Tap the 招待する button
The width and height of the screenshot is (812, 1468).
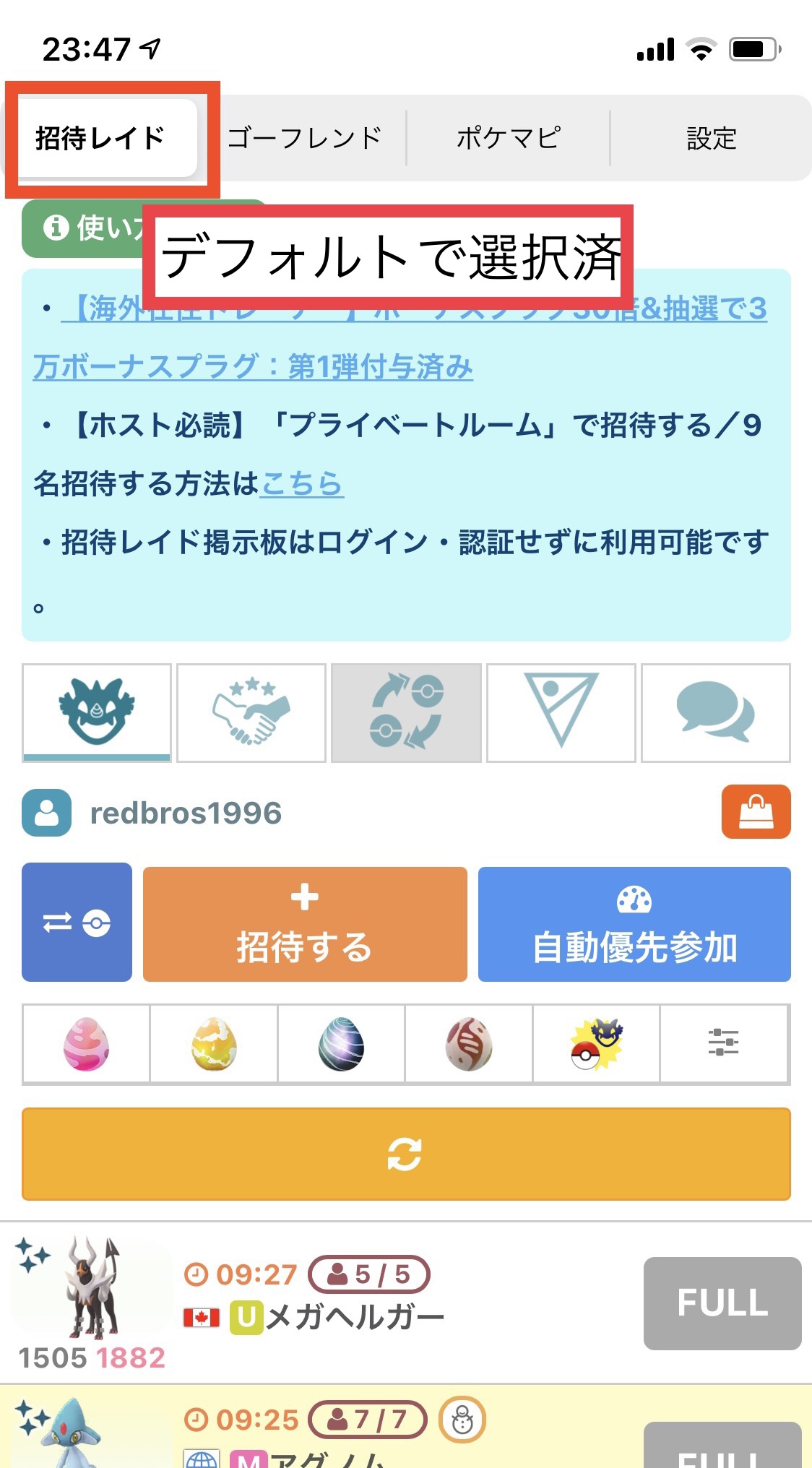pos(305,924)
